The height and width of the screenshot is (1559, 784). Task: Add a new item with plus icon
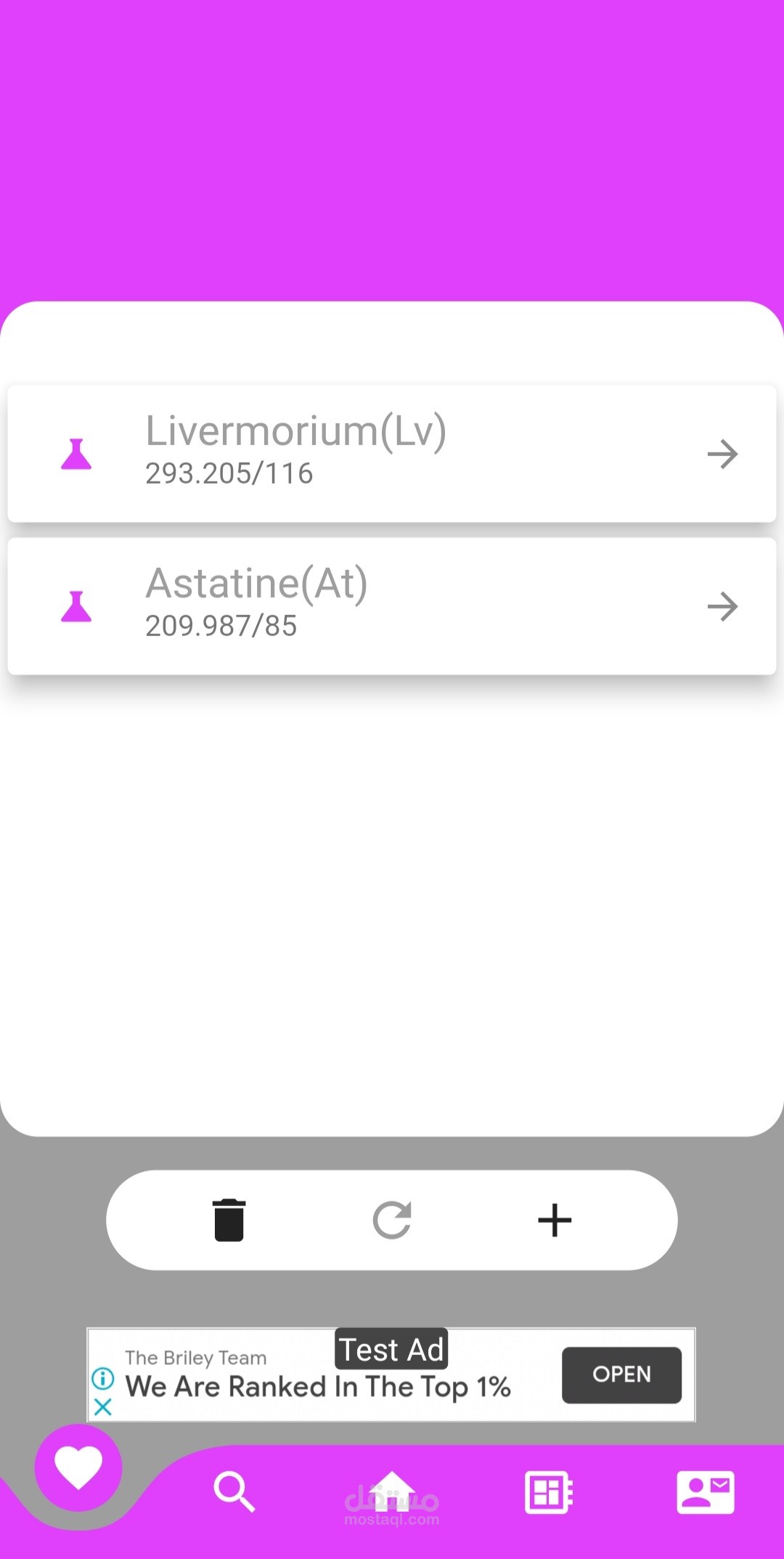click(x=555, y=1220)
